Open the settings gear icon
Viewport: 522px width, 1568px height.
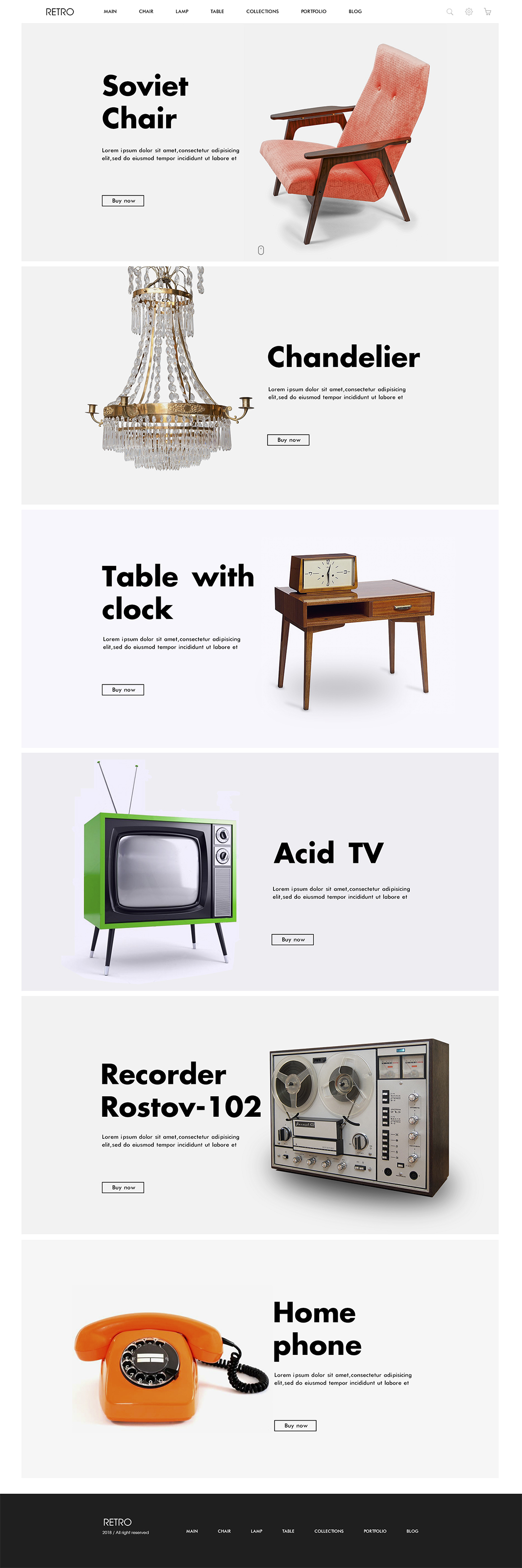(469, 12)
